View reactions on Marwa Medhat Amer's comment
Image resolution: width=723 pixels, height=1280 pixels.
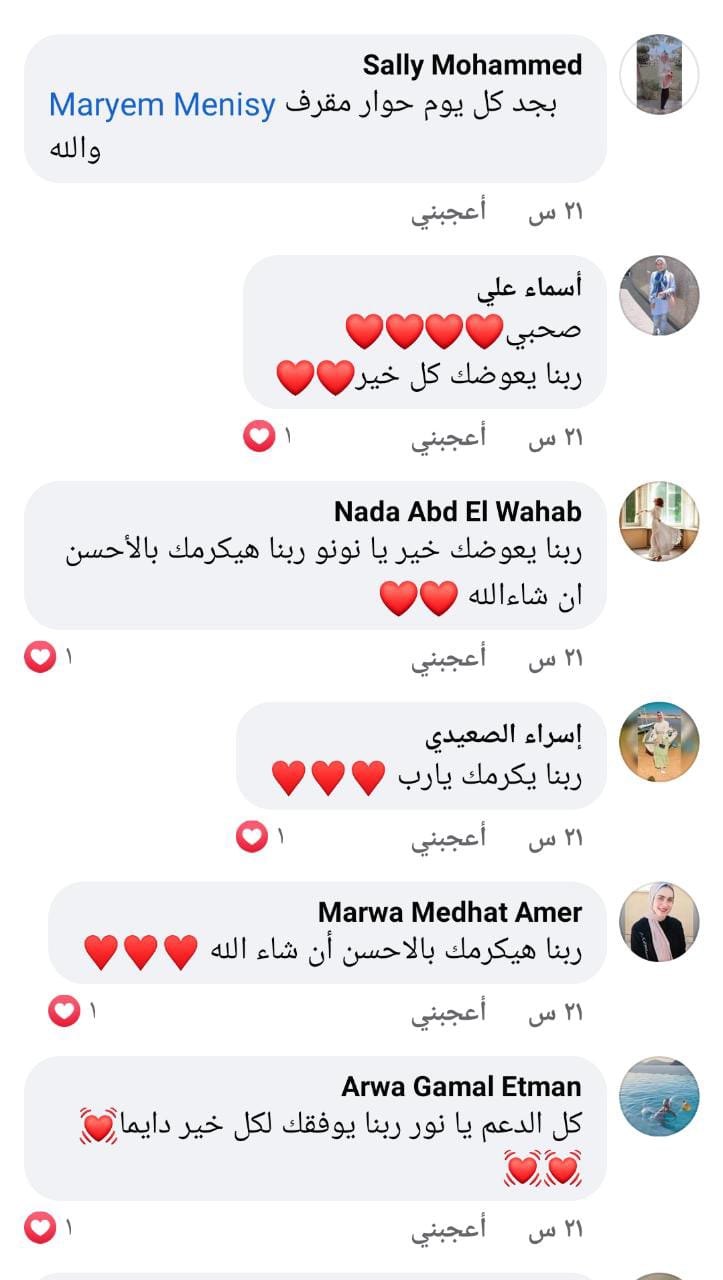click(66, 1012)
